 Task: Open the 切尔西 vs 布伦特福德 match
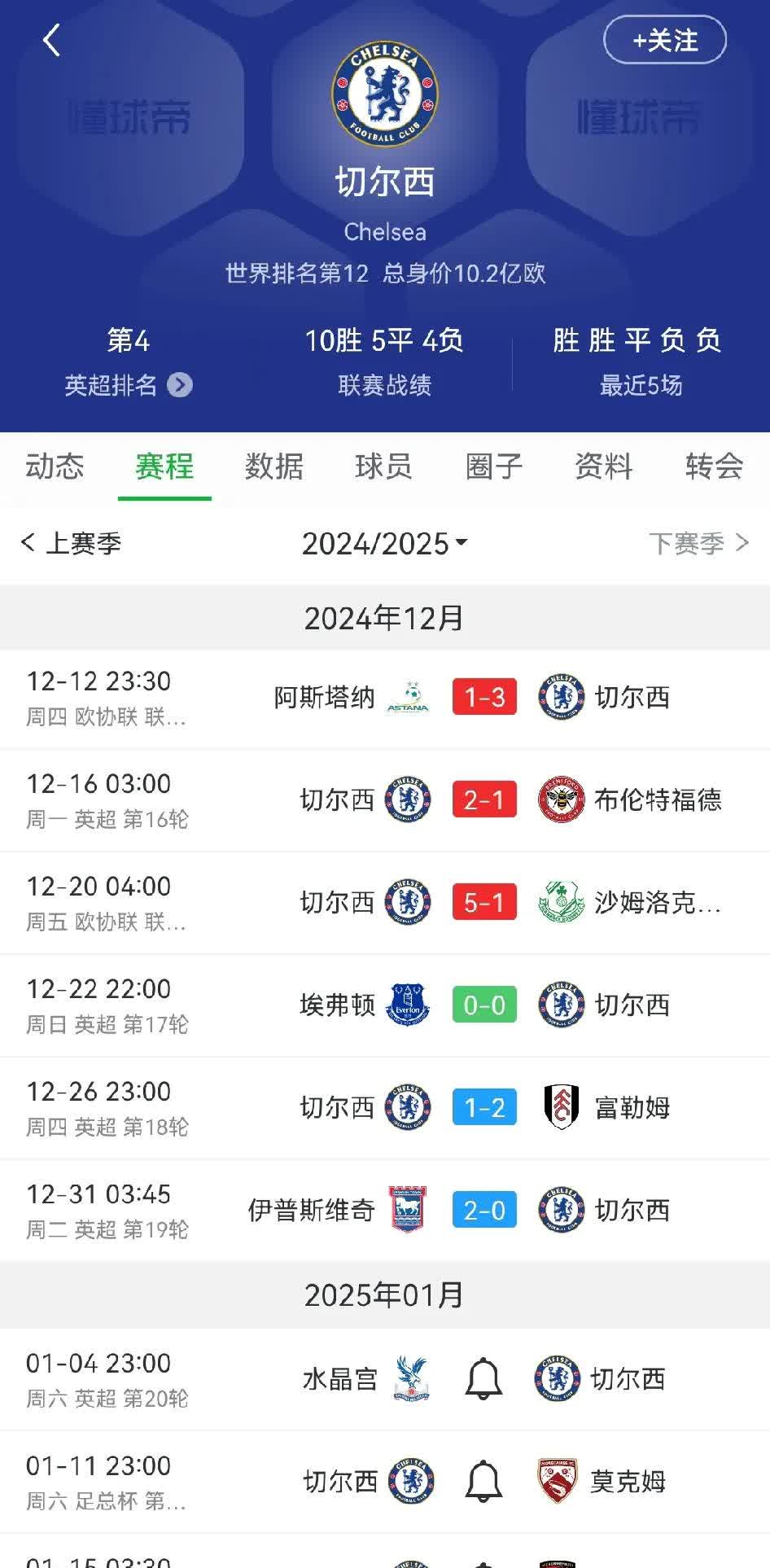[484, 800]
